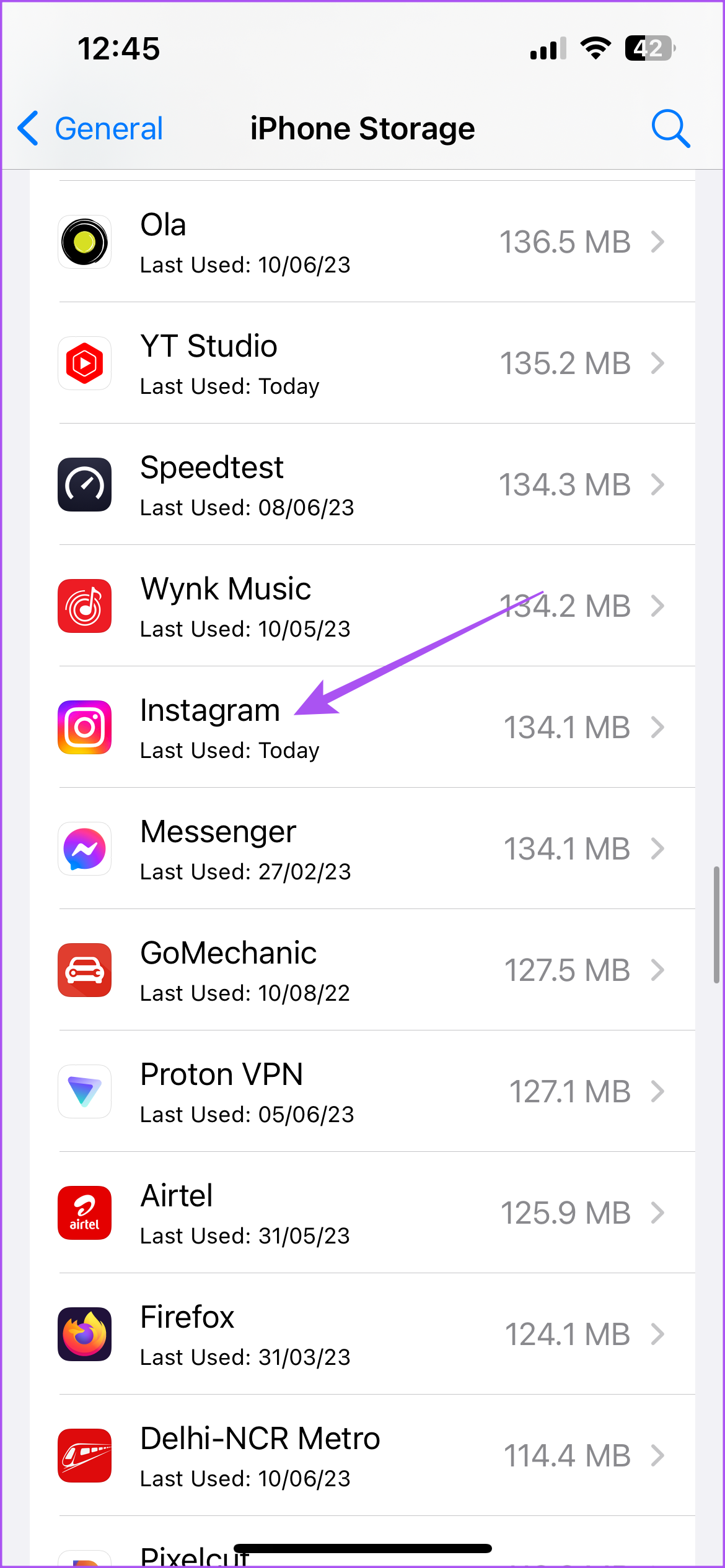
Task: Expand Delhi-NCR Metro details with its chevron
Action: click(x=658, y=1455)
